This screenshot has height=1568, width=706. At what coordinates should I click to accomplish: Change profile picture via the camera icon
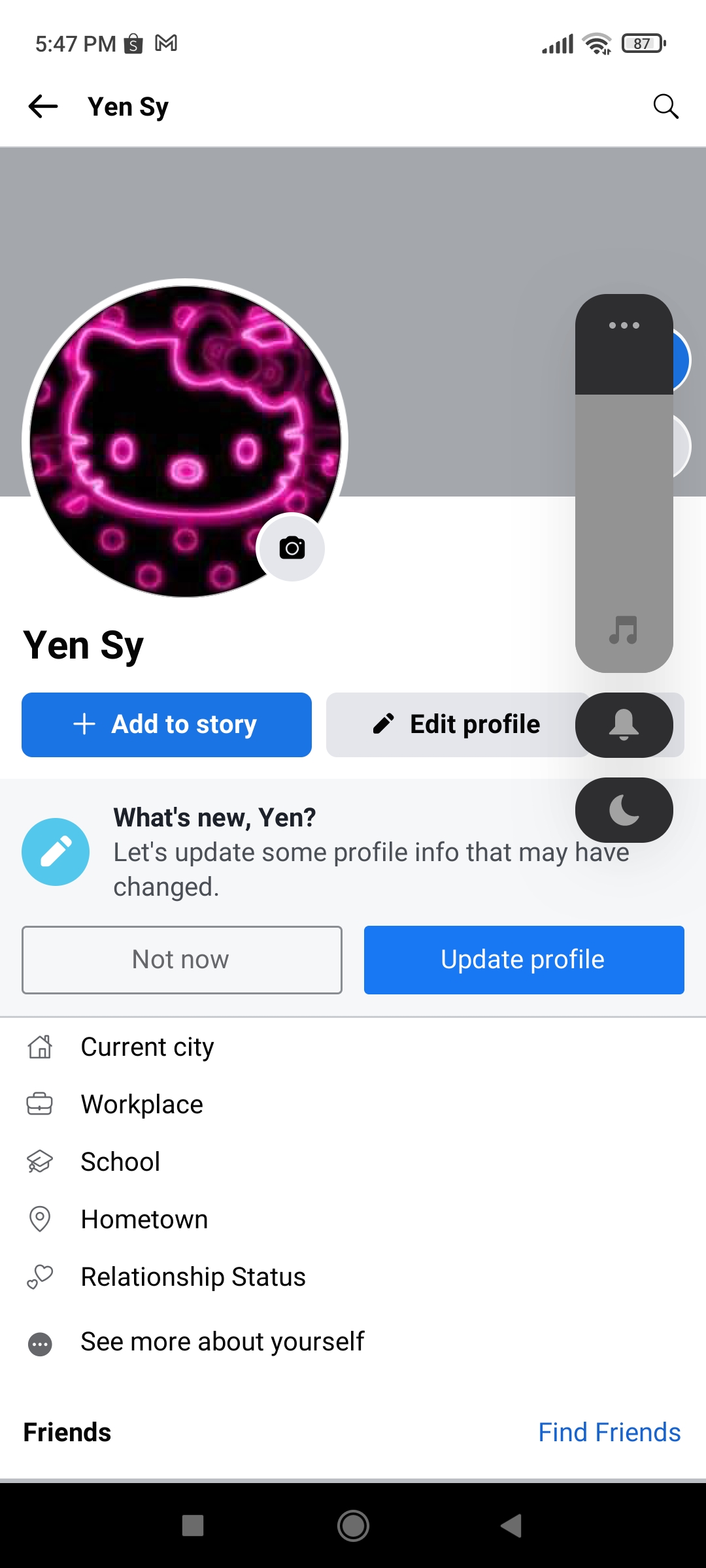(x=292, y=547)
